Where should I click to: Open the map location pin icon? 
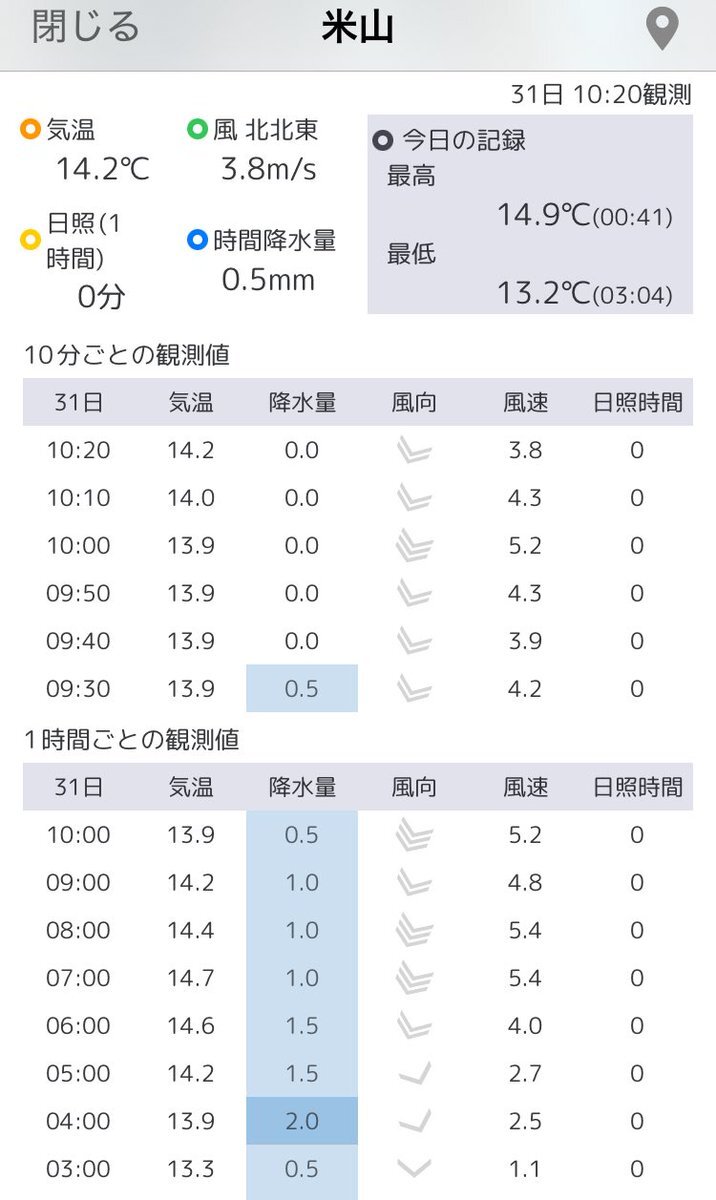pos(662,29)
